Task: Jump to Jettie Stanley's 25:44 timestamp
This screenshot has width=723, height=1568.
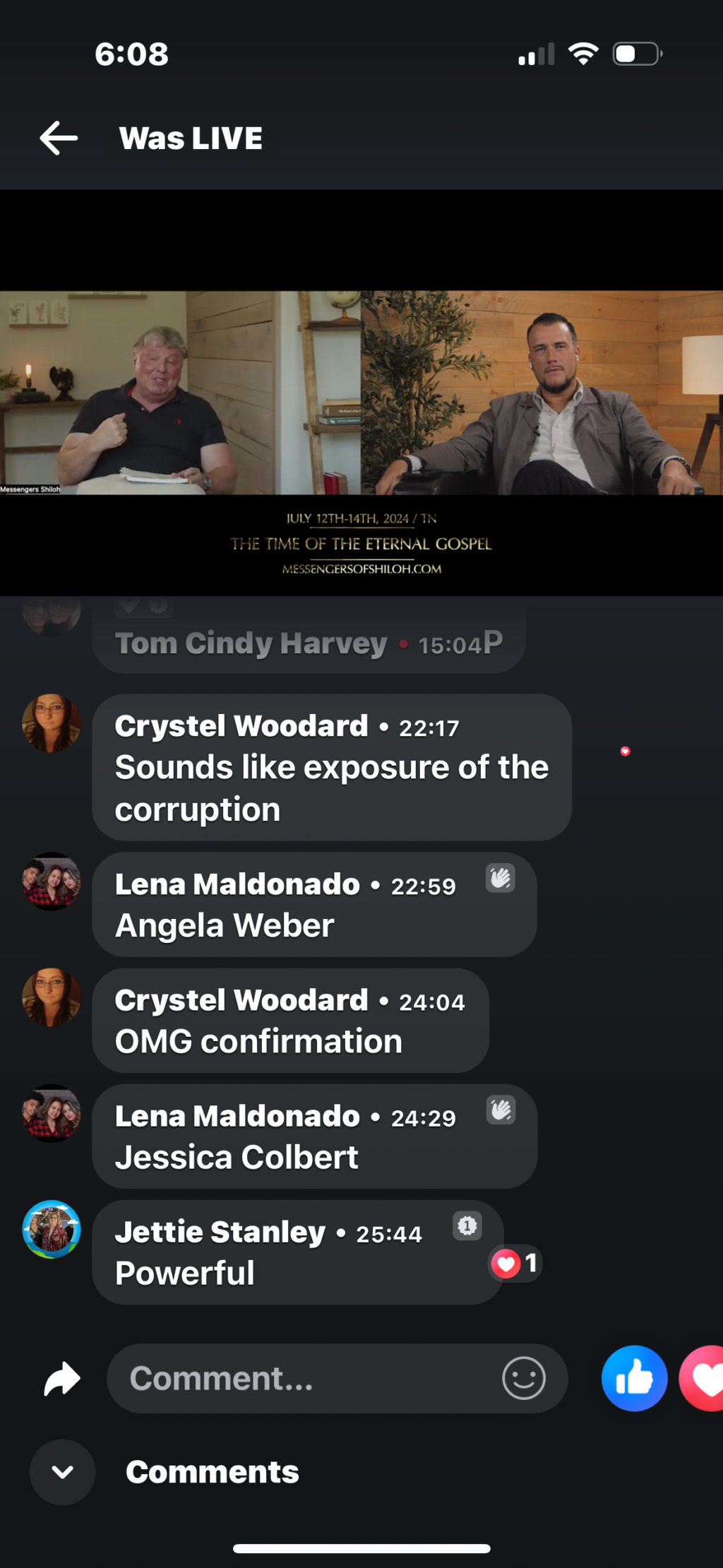Action: click(389, 1234)
